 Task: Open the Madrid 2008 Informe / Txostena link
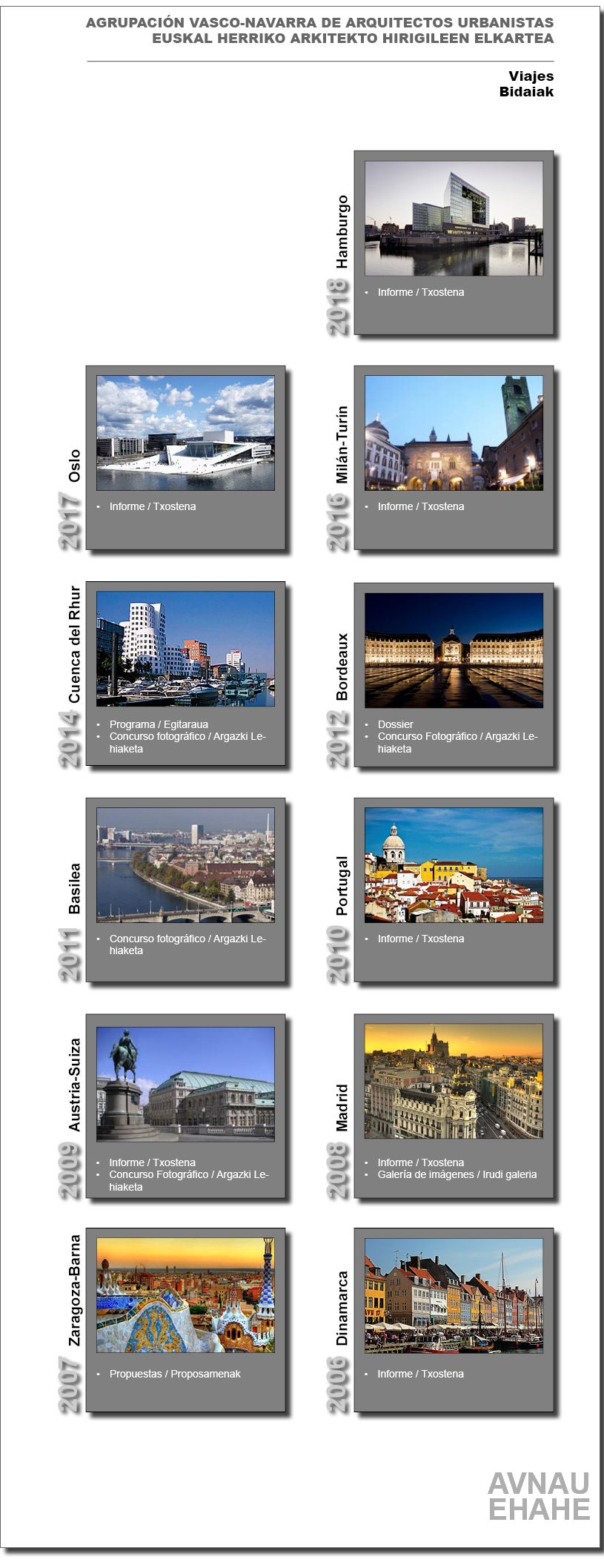420,1162
